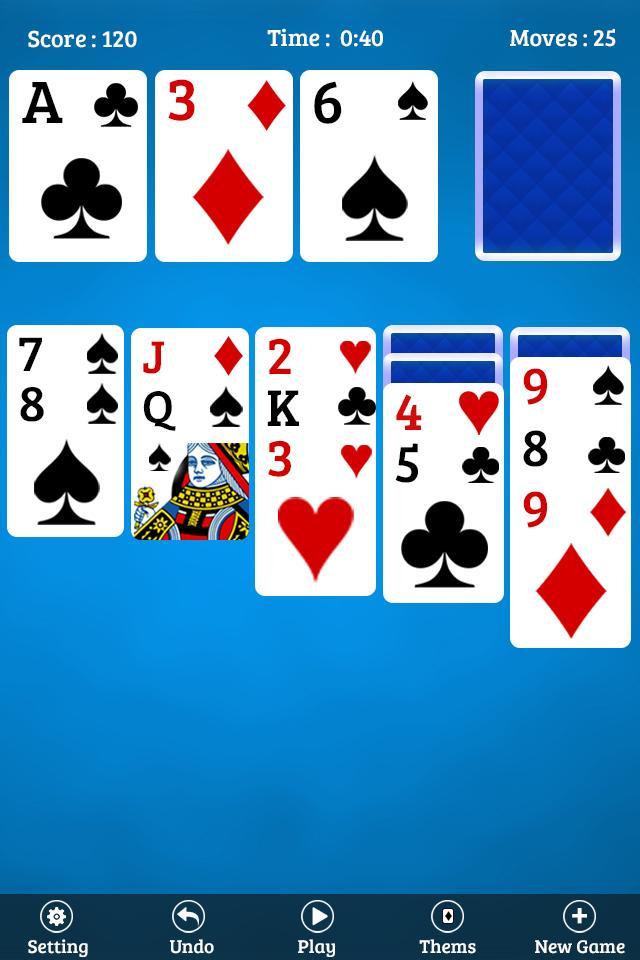This screenshot has height=960, width=640.
Task: Open the Thems card options
Action: point(447,928)
